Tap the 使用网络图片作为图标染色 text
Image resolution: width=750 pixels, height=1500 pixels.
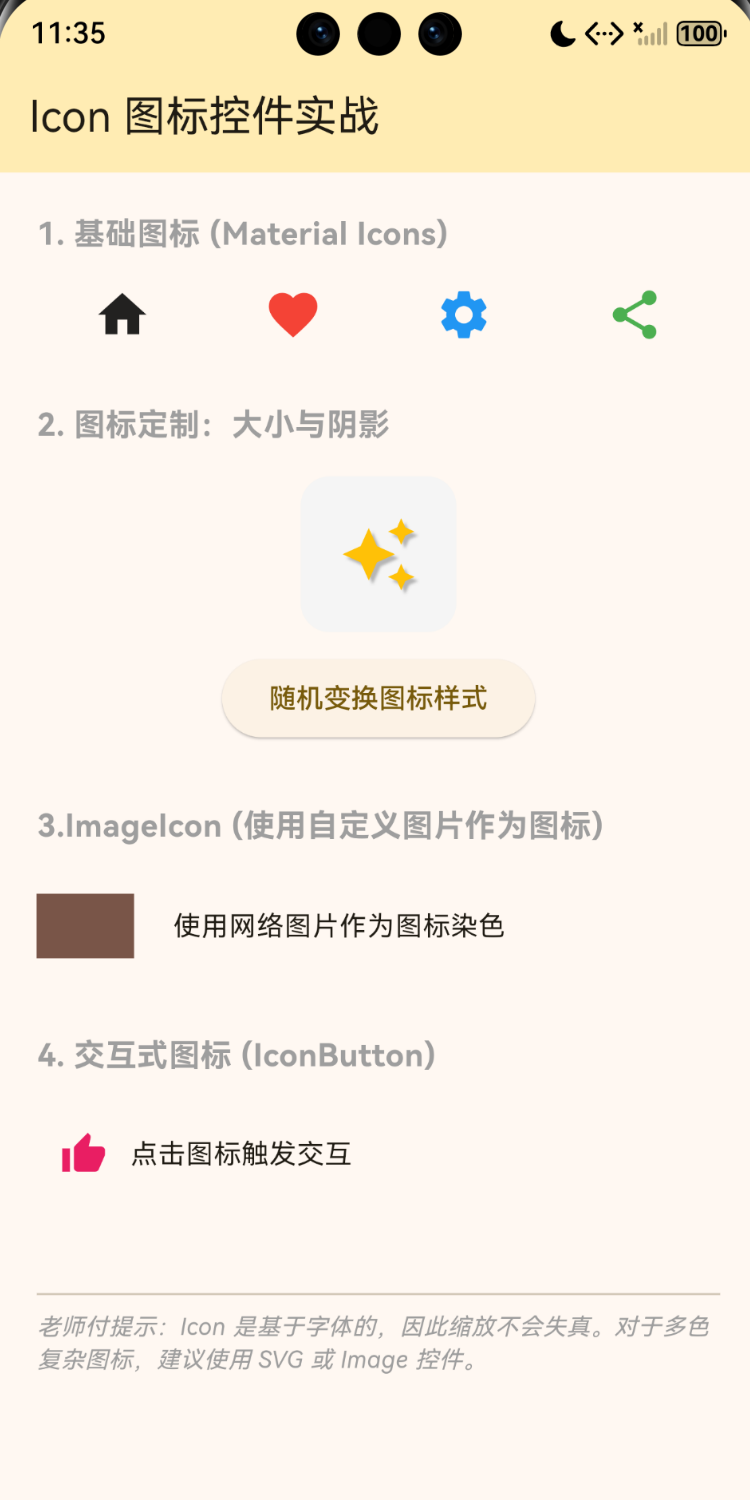click(340, 926)
